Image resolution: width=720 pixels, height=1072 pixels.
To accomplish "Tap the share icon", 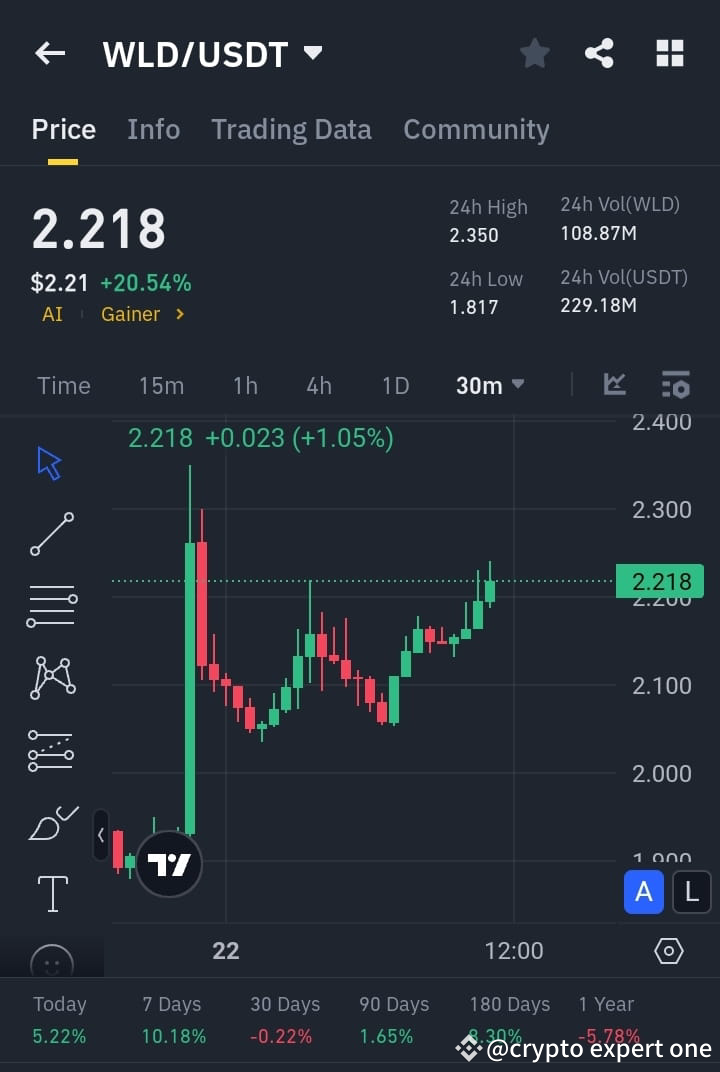I will pos(599,53).
